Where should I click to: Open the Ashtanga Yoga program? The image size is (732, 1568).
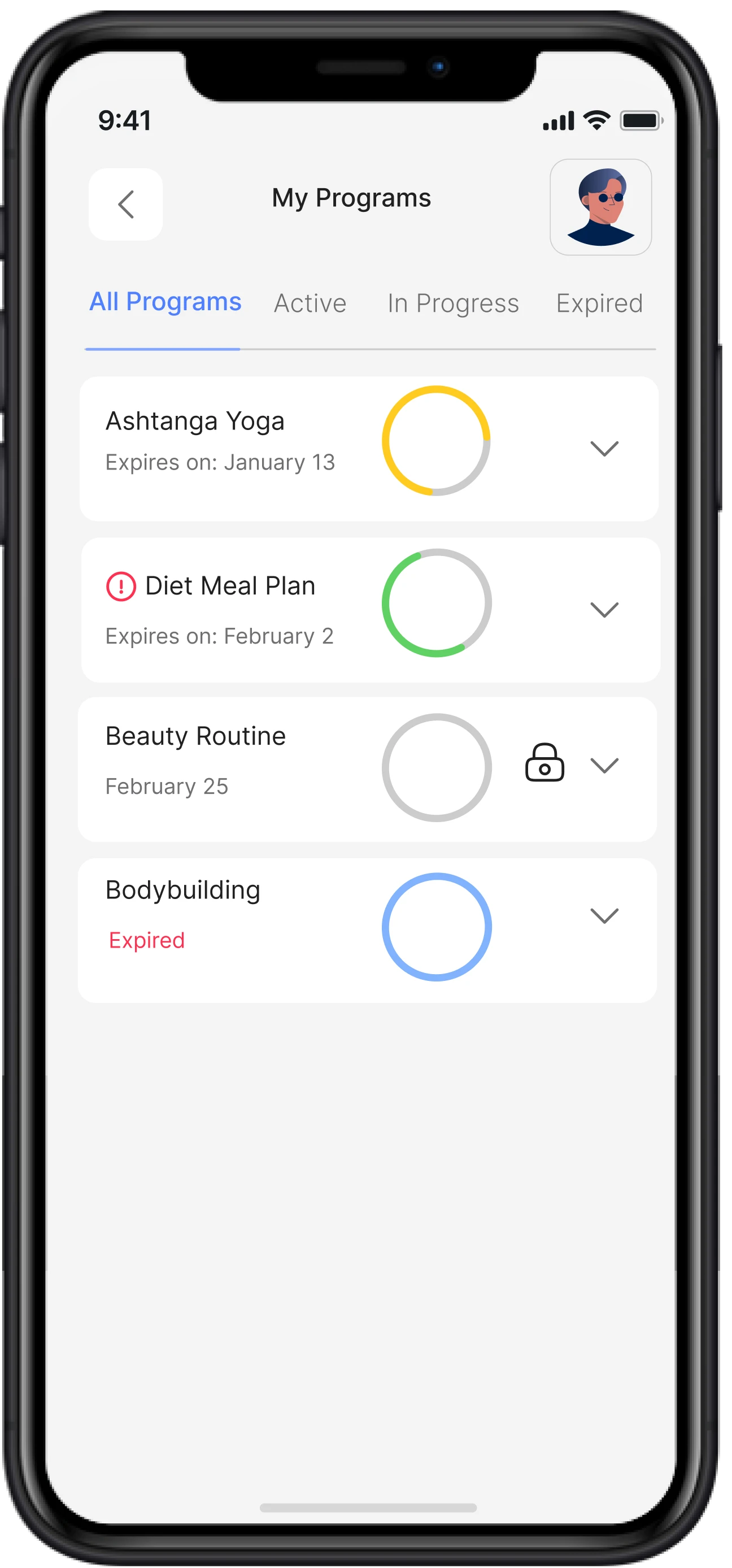click(x=195, y=421)
